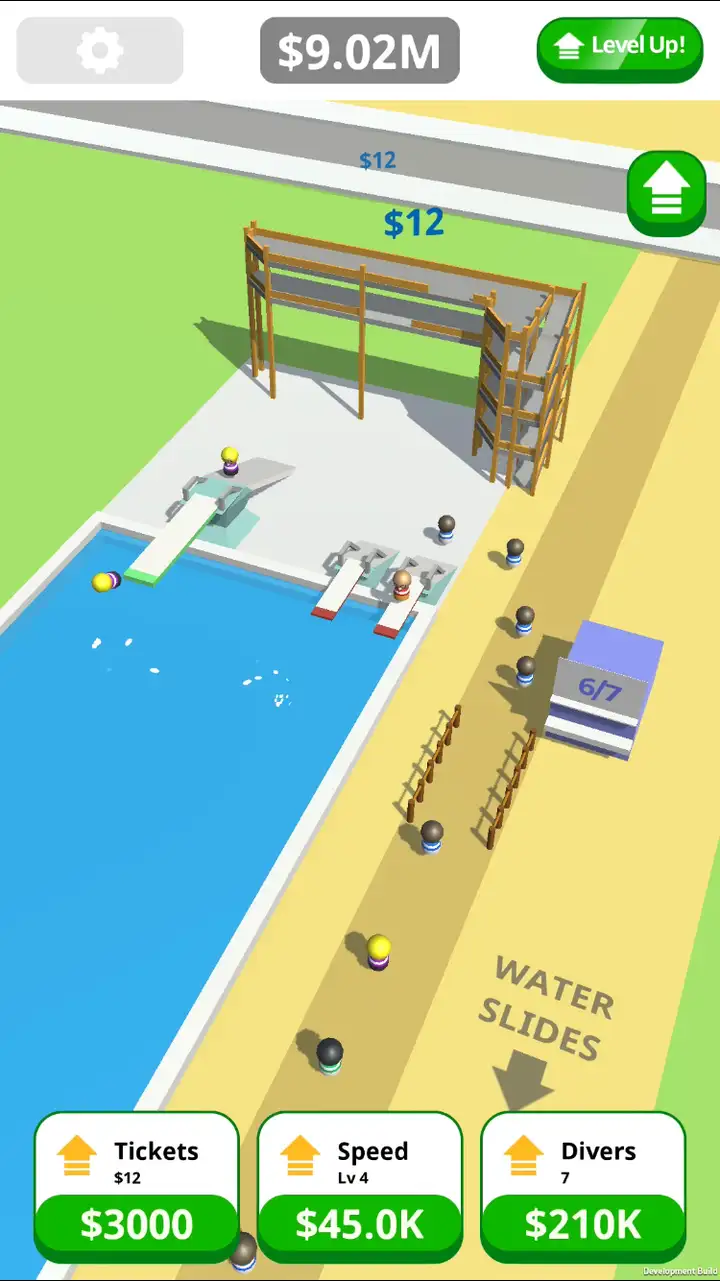Screen dimensions: 720x1281
Task: Tap the Level Up! button
Action: point(620,48)
